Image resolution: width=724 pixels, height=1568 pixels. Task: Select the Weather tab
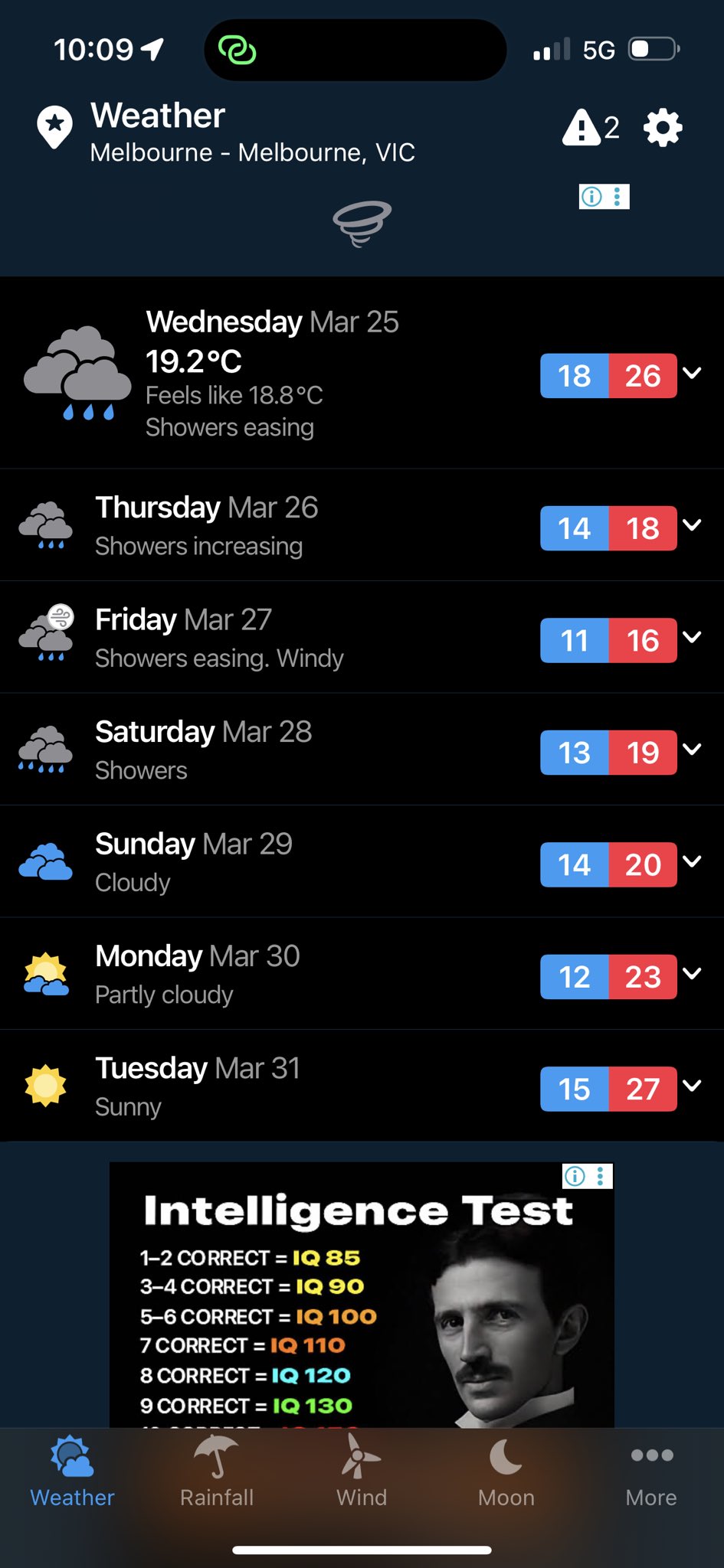point(72,1472)
